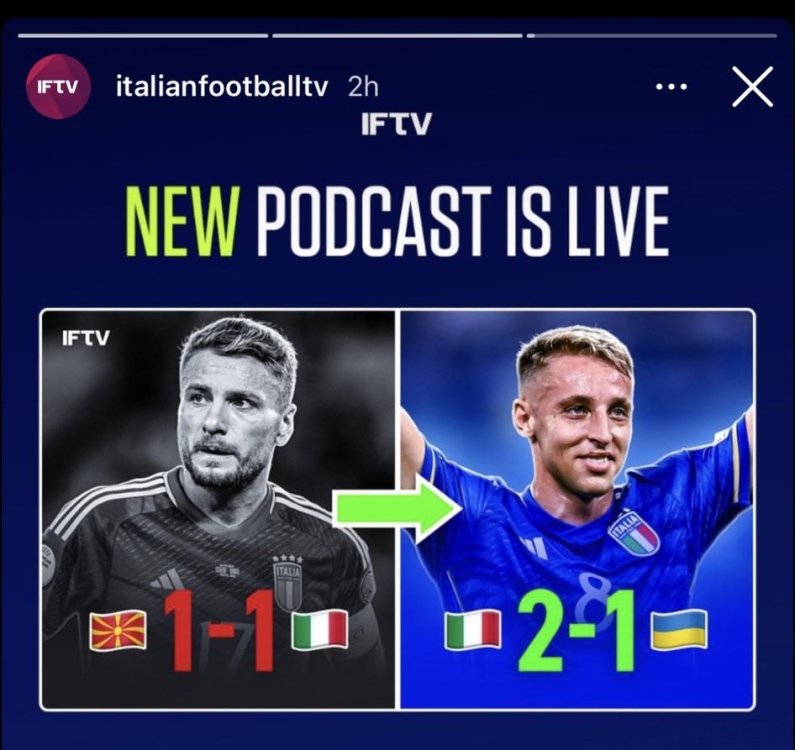
Task: Close the Instagram story
Action: coord(752,87)
